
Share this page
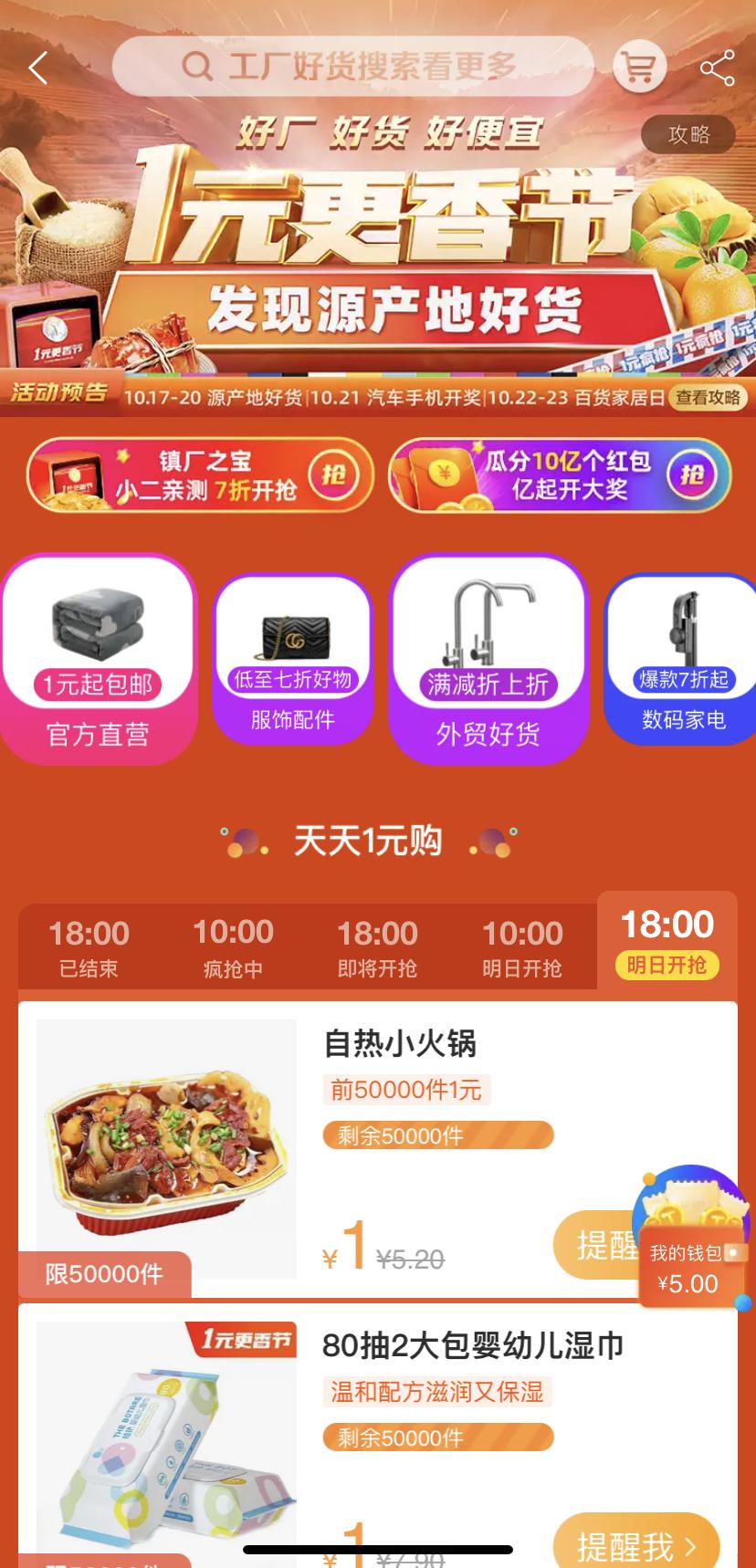tap(717, 68)
